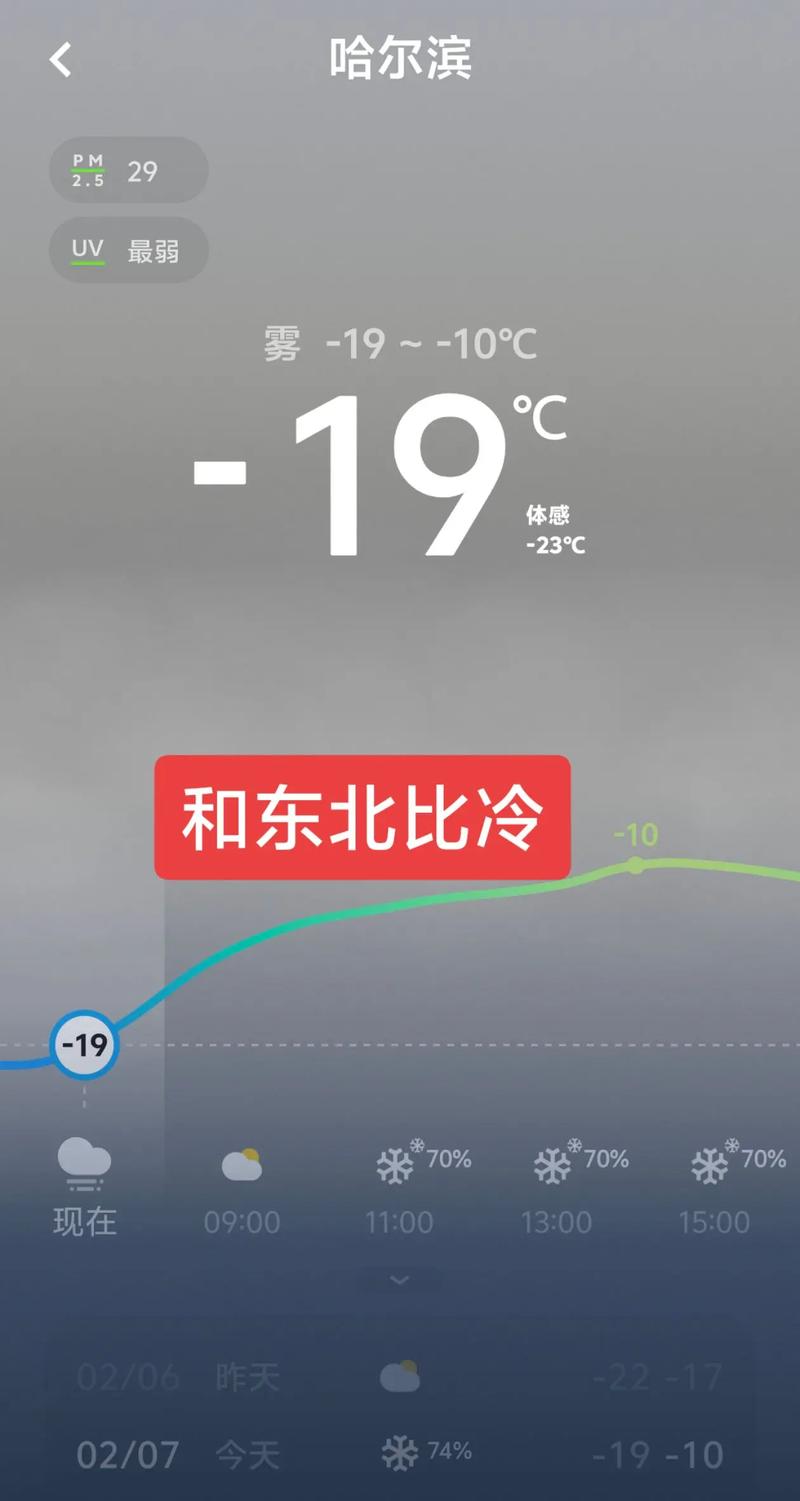
Task: Tap the city name 哈尔滨
Action: pyautogui.click(x=400, y=60)
